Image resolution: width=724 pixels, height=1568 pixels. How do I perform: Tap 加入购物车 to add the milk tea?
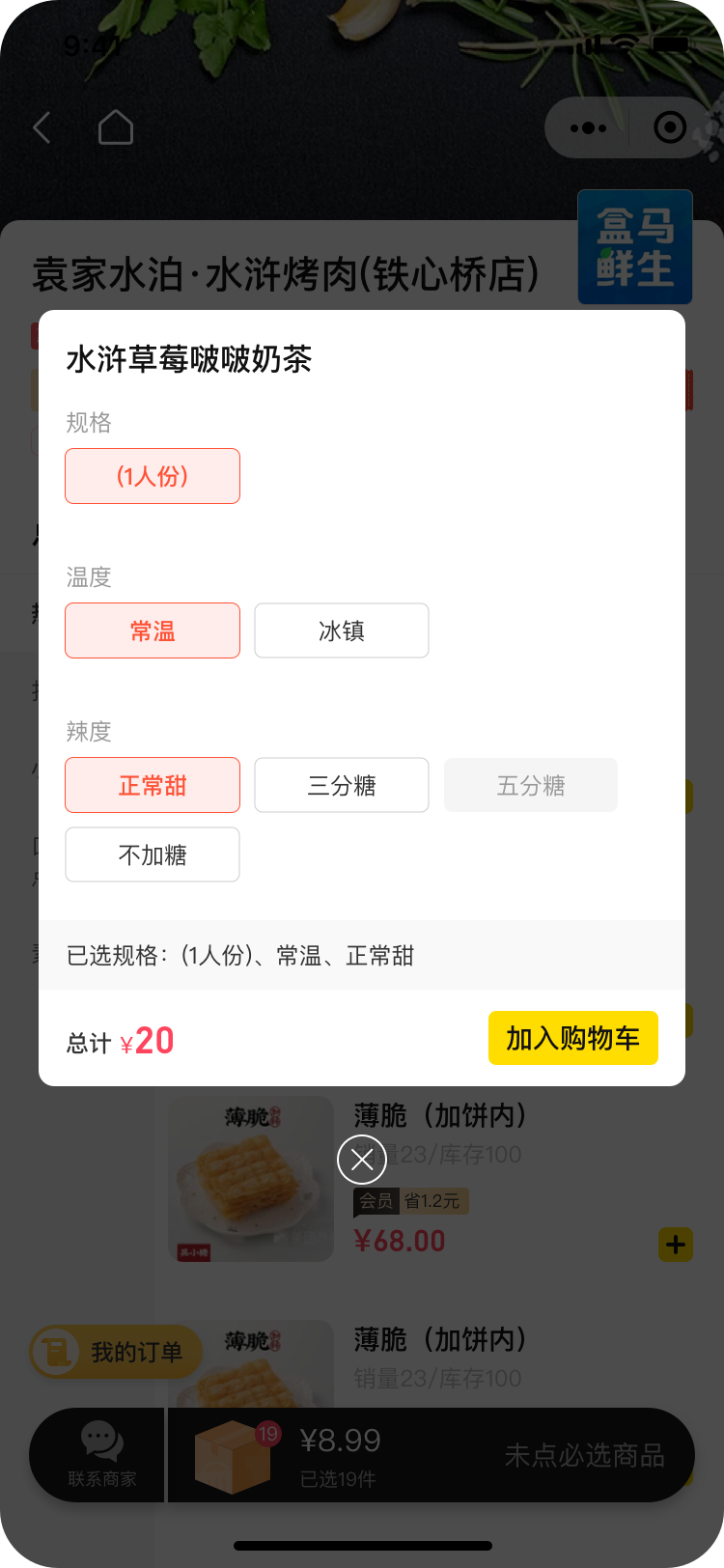click(572, 1037)
